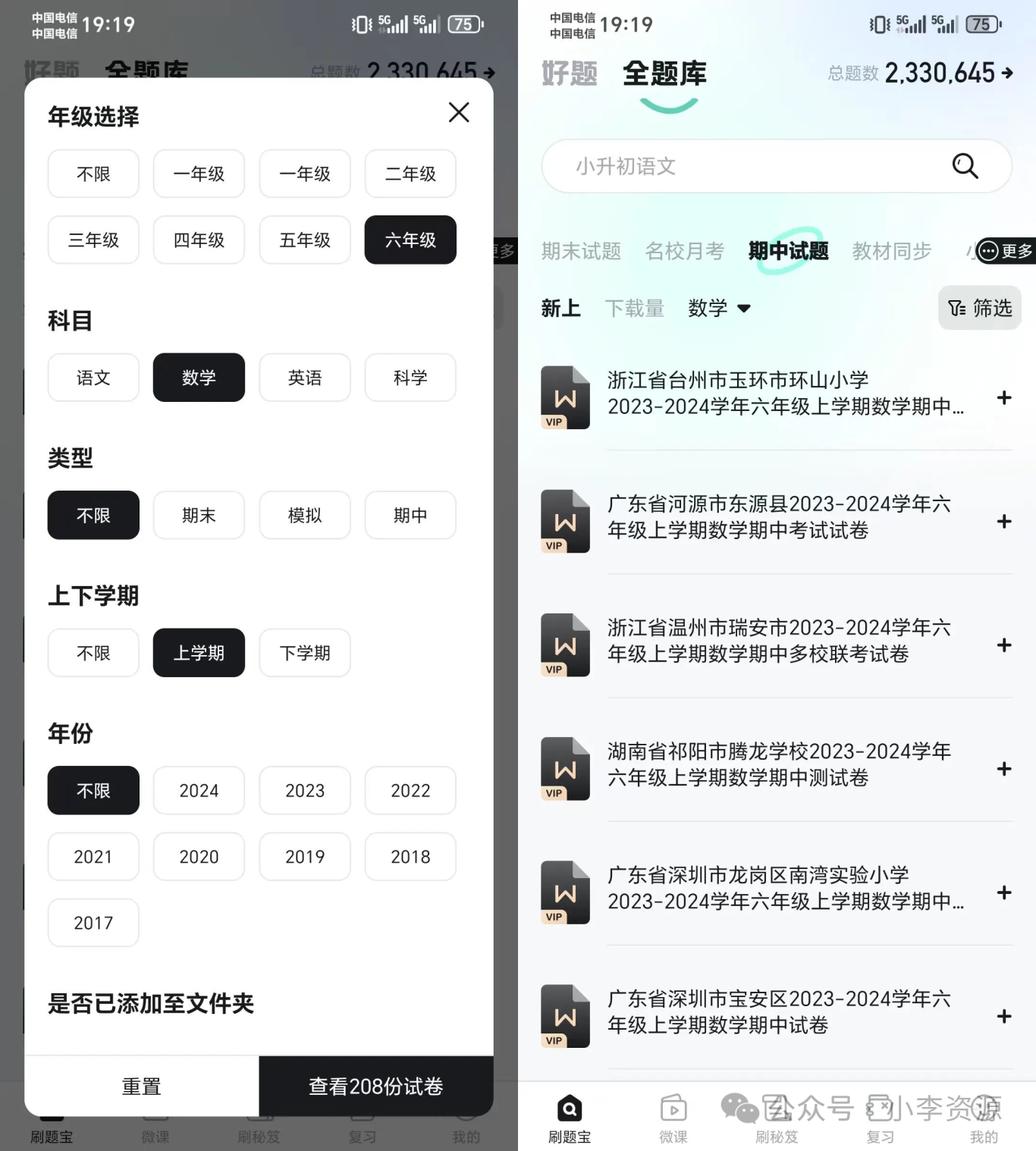
Task: Open the 湖南省祁阳市腾龙学校 test paper
Action: [x=778, y=764]
